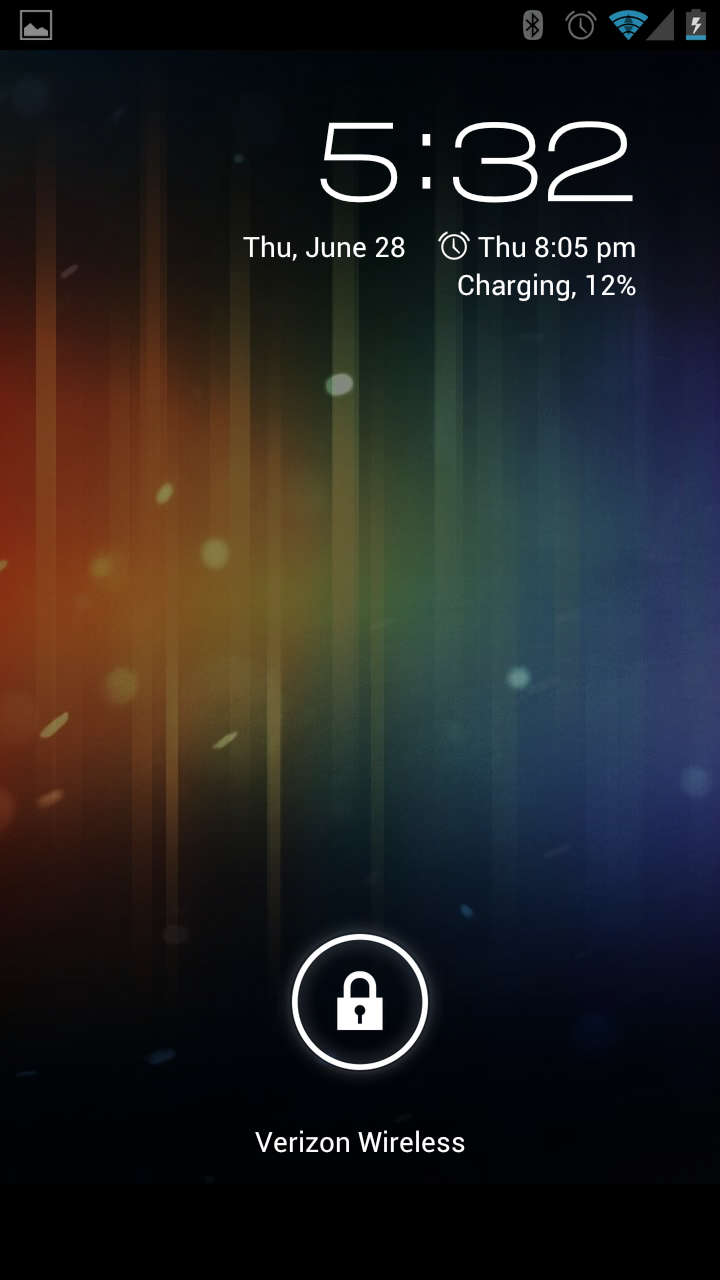Tap the alarm icon beside the alarm time

point(453,246)
